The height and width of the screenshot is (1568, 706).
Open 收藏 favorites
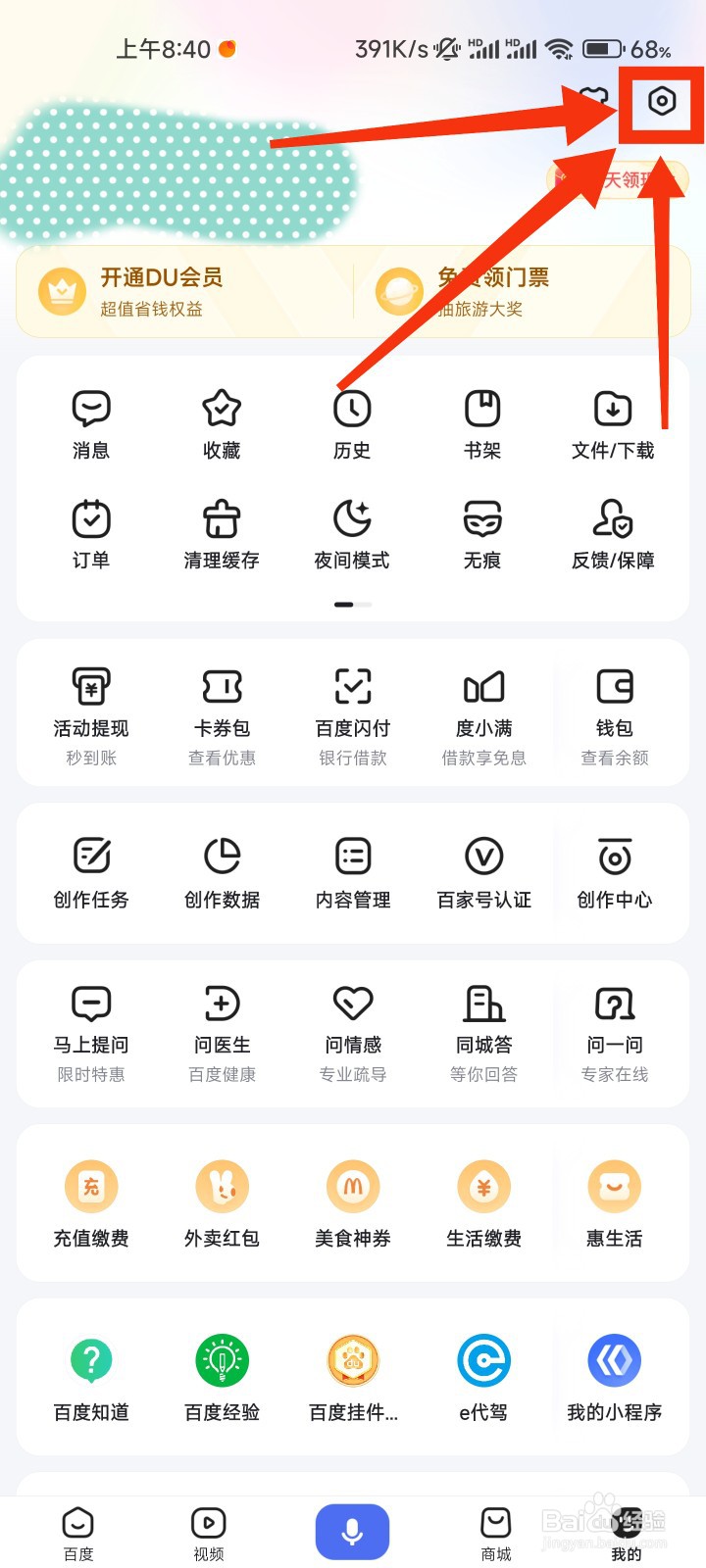[x=222, y=423]
